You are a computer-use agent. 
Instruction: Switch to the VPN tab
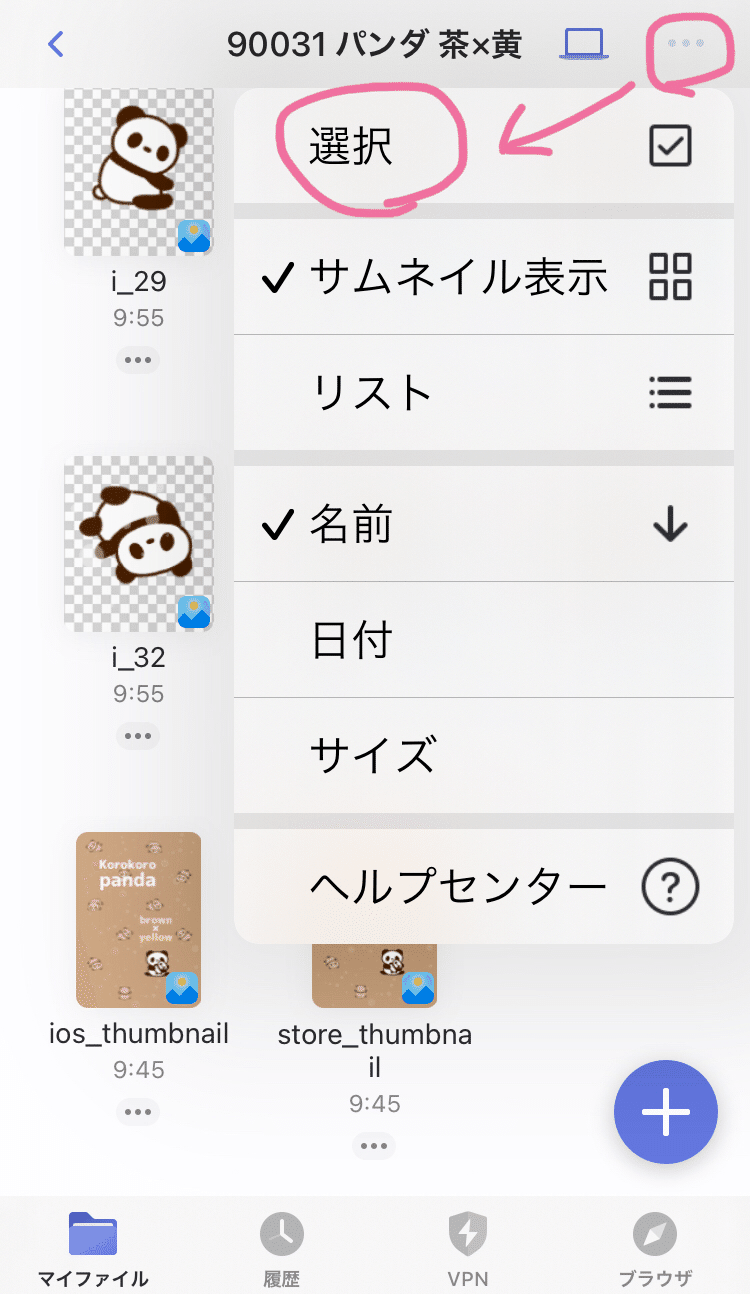tap(467, 1248)
